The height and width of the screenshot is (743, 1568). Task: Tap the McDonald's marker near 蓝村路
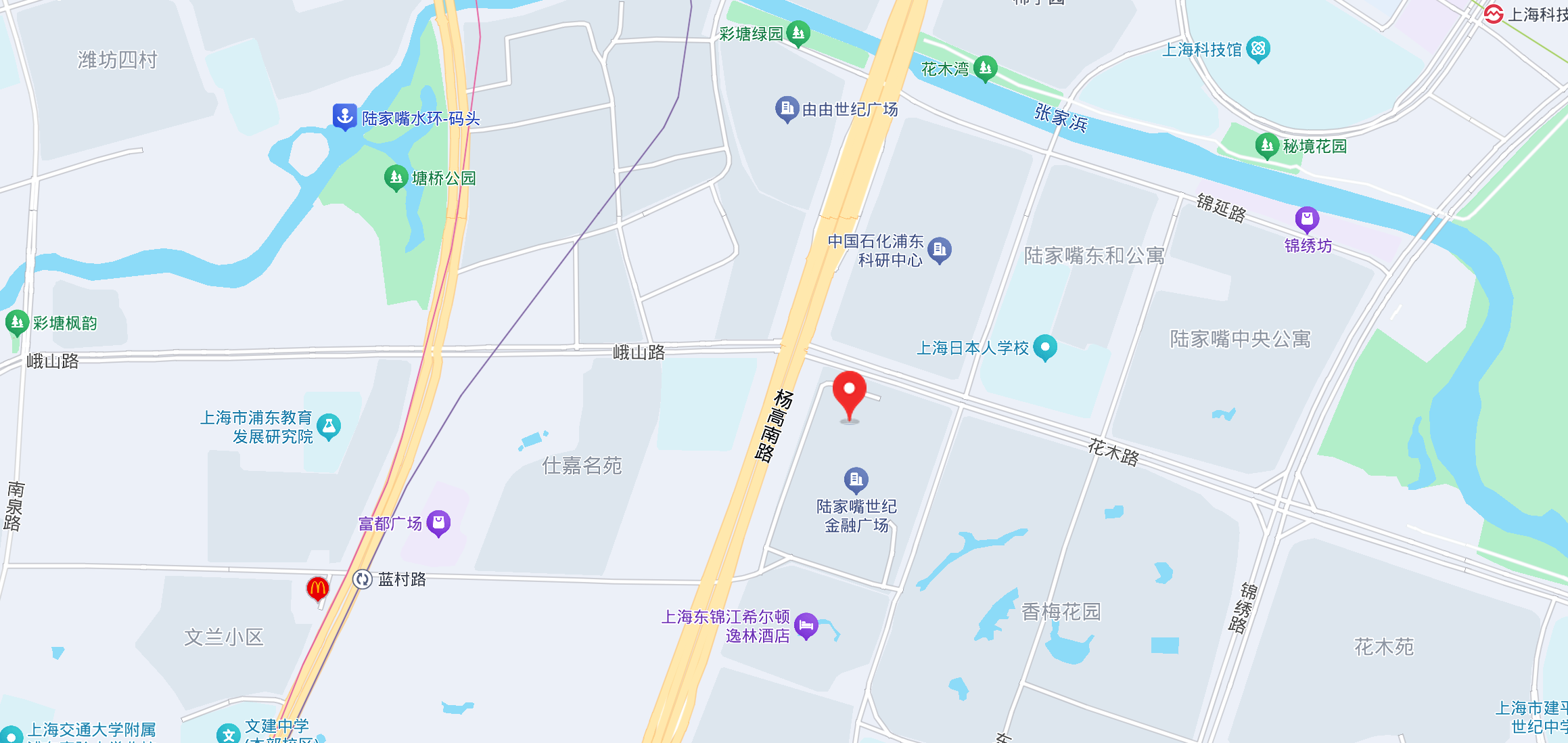[318, 589]
